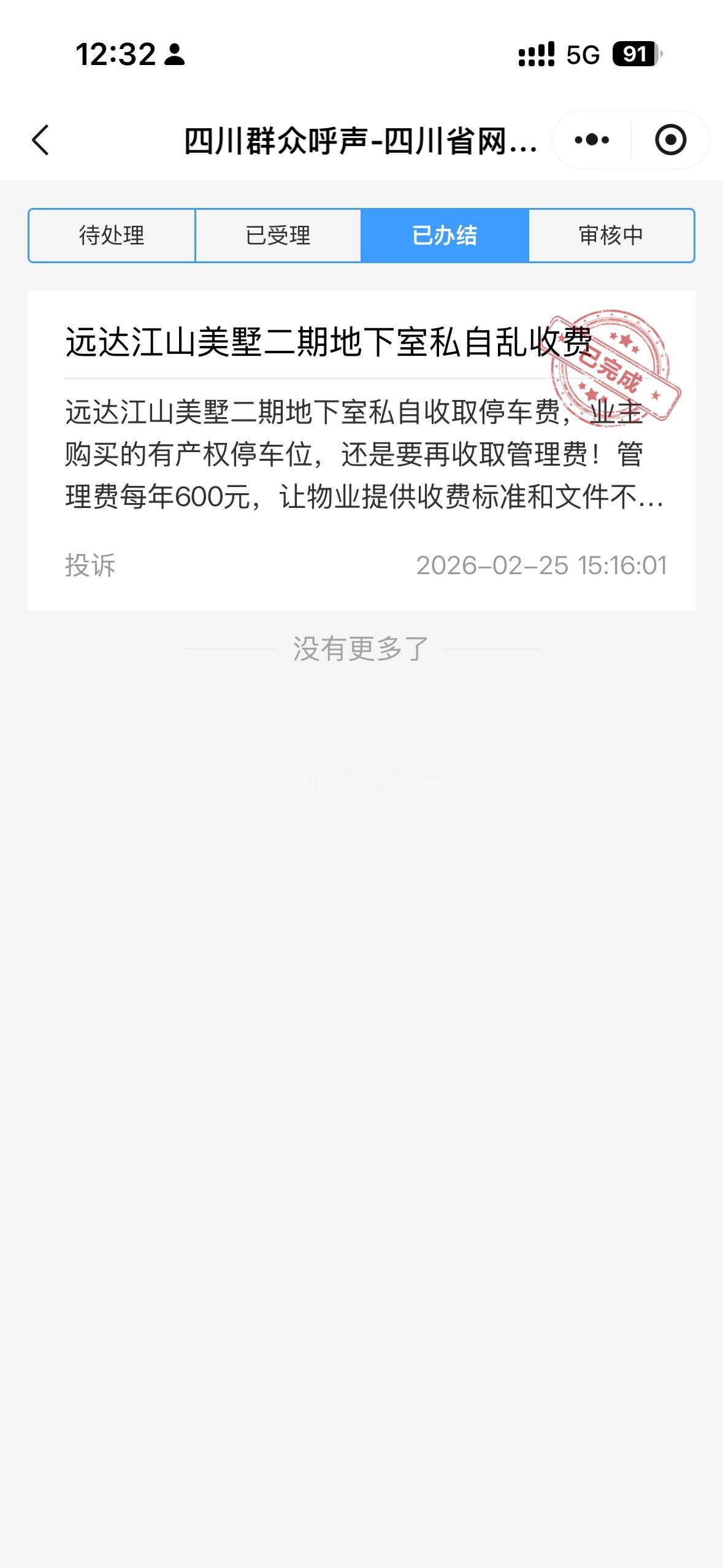The width and height of the screenshot is (723, 1568).
Task: Open the mini program more options menu
Action: click(x=592, y=140)
